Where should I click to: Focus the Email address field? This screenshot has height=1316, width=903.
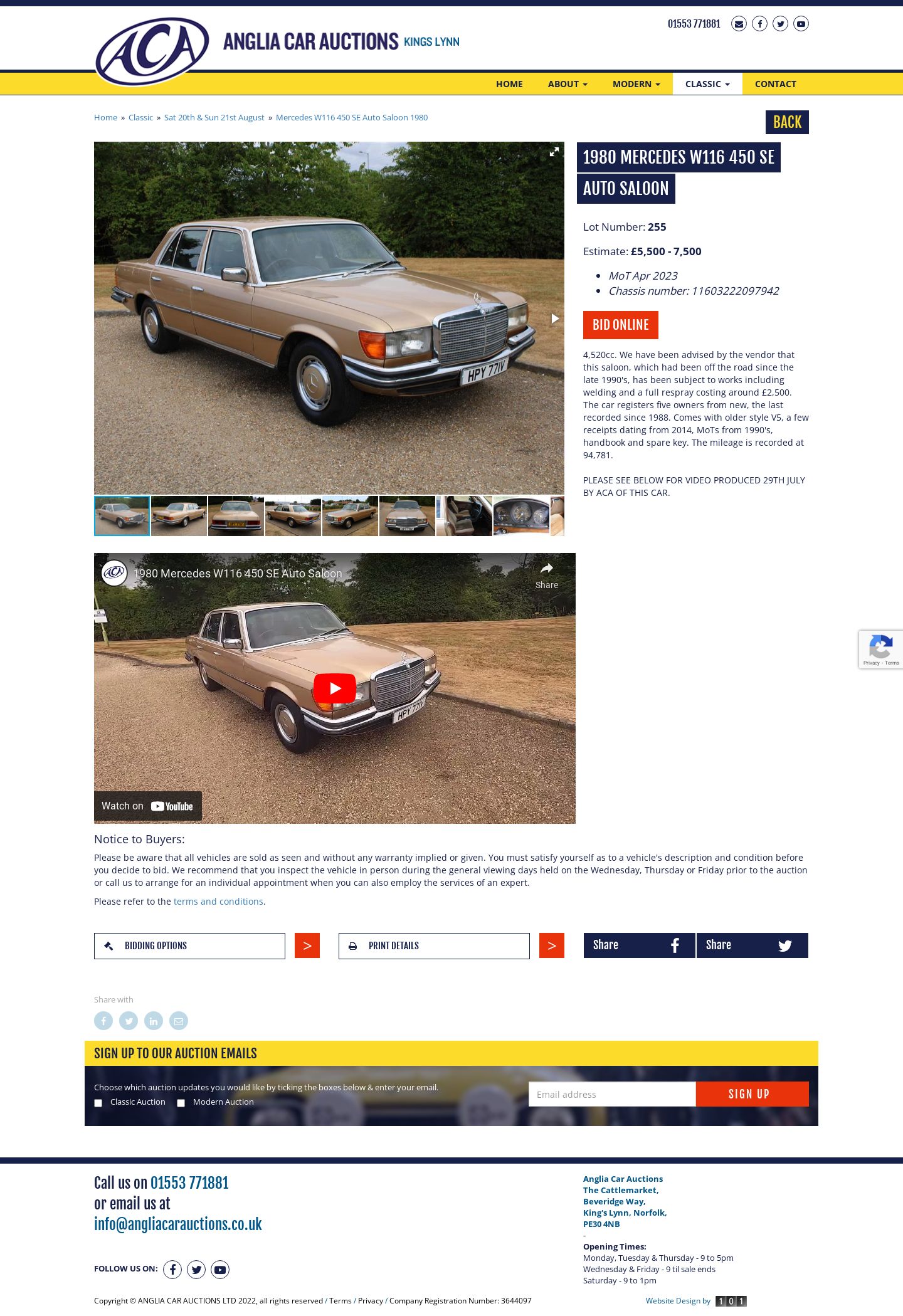point(611,1094)
